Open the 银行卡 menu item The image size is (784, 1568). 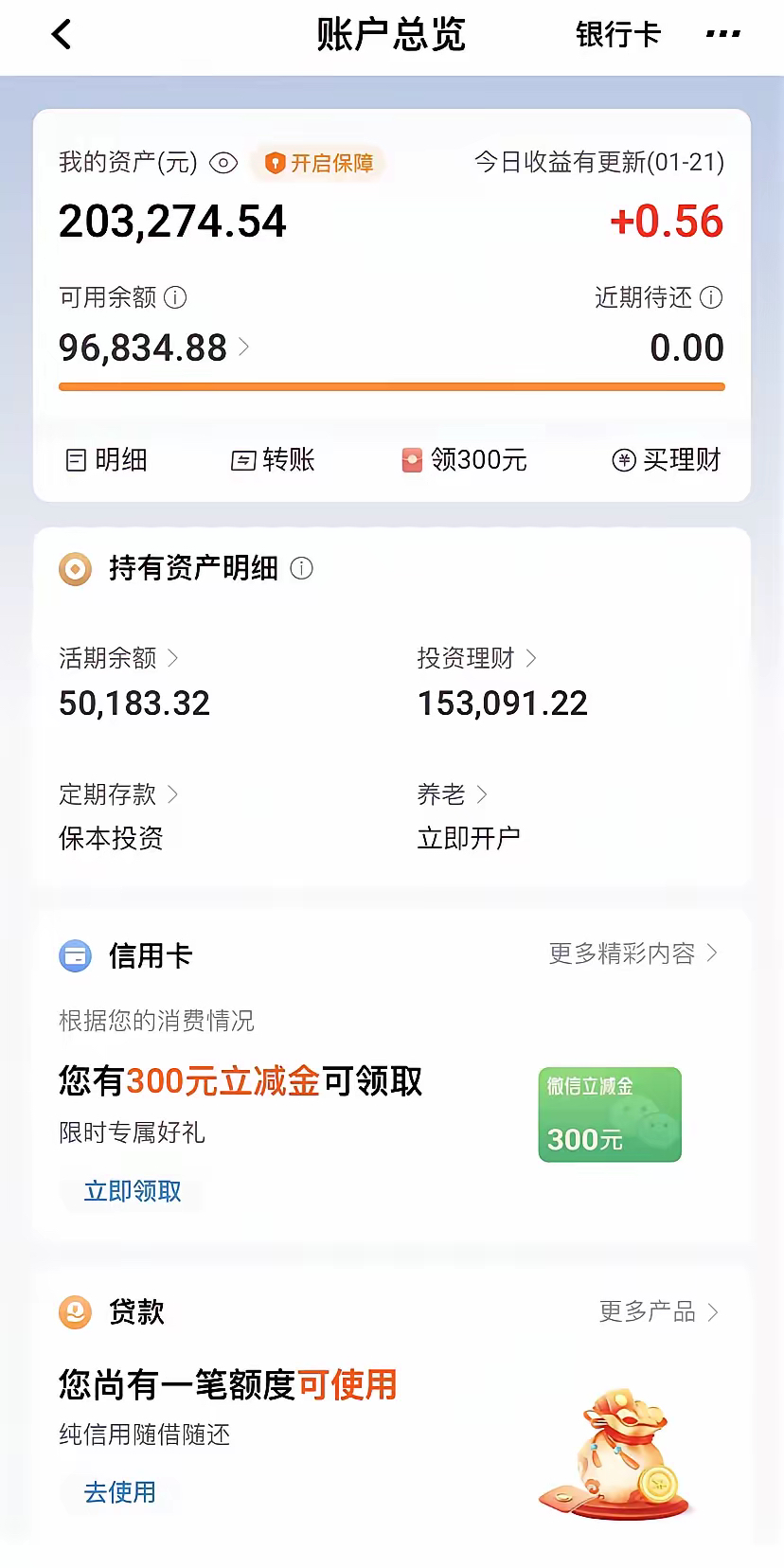[x=618, y=34]
